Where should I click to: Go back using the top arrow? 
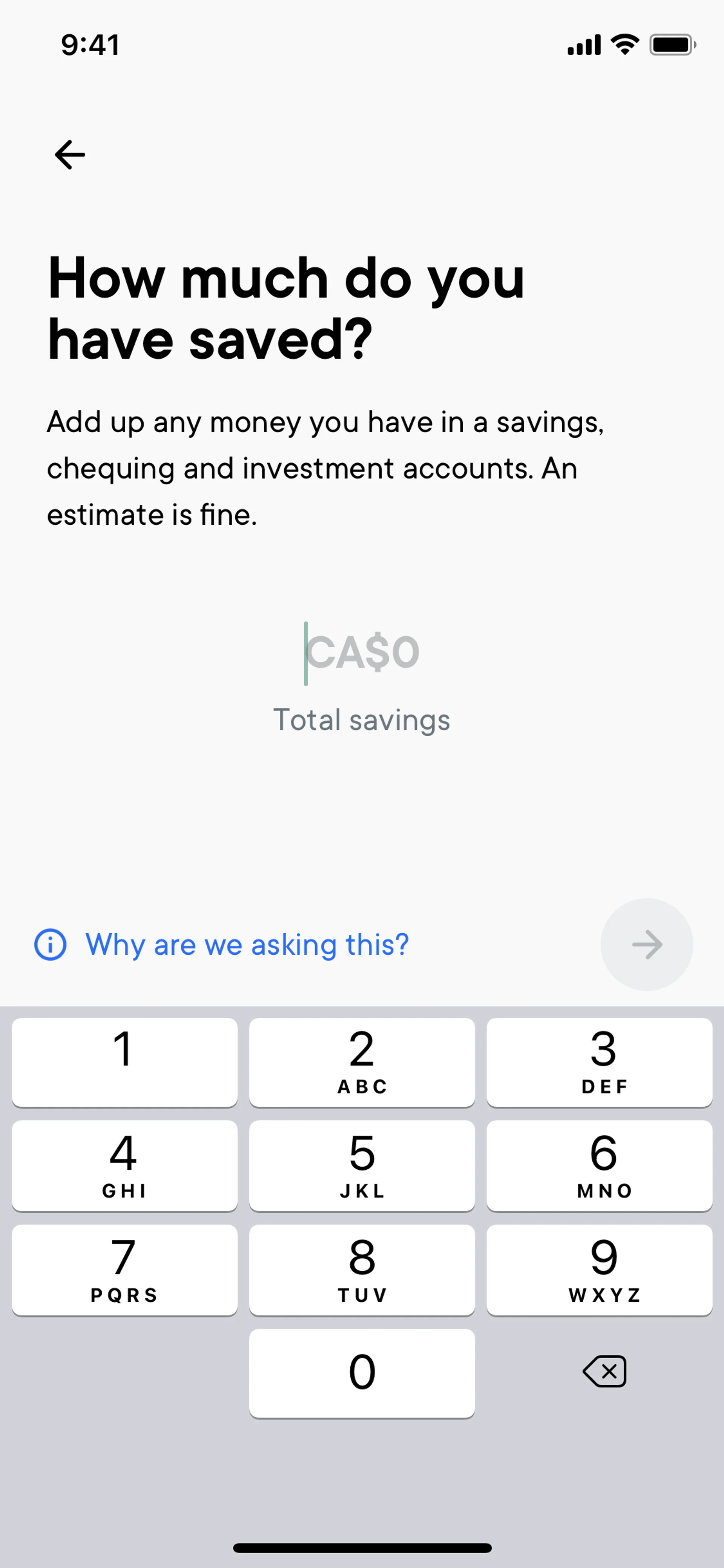pyautogui.click(x=70, y=155)
